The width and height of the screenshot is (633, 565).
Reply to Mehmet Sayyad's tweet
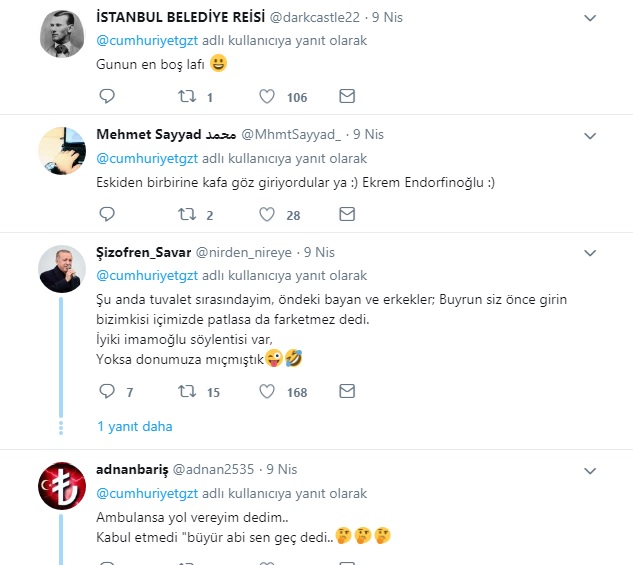107,214
